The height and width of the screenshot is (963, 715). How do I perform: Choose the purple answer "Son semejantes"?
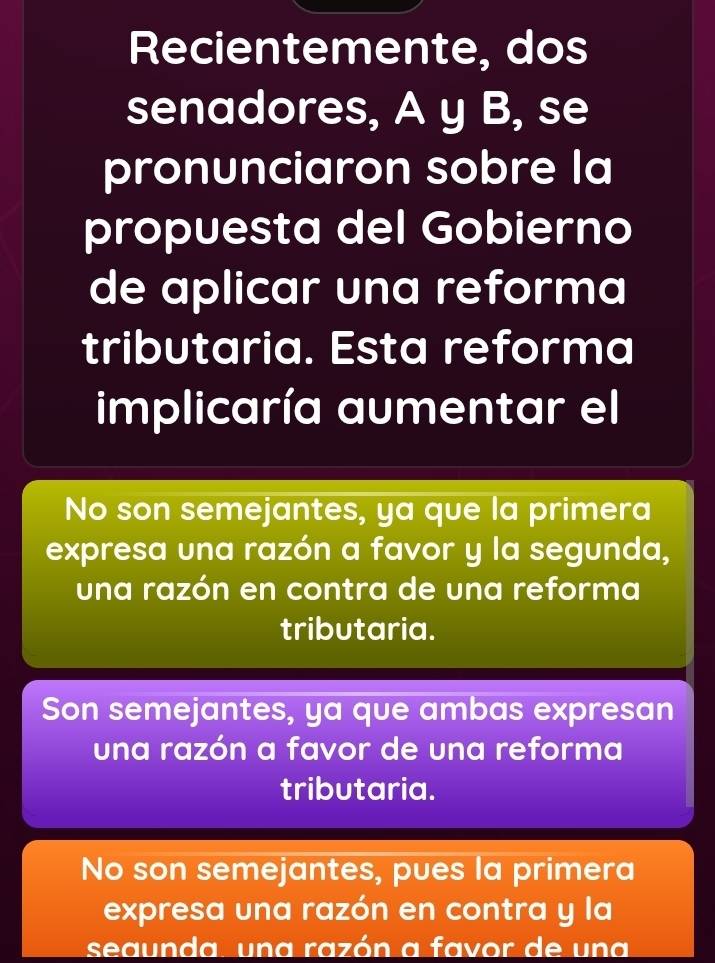pyautogui.click(x=357, y=753)
